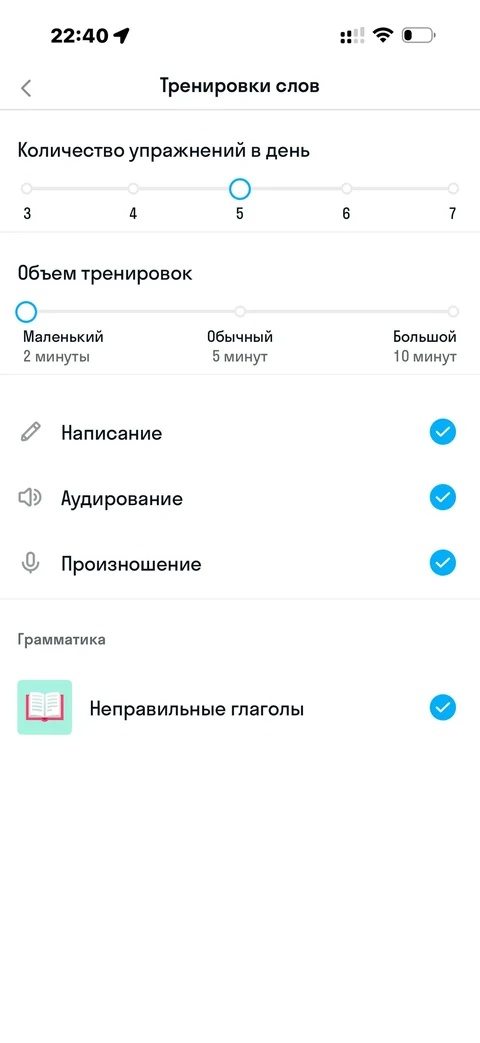Uncheck the Произношение exercise type
Image resolution: width=480 pixels, height=1043 pixels.
point(443,563)
